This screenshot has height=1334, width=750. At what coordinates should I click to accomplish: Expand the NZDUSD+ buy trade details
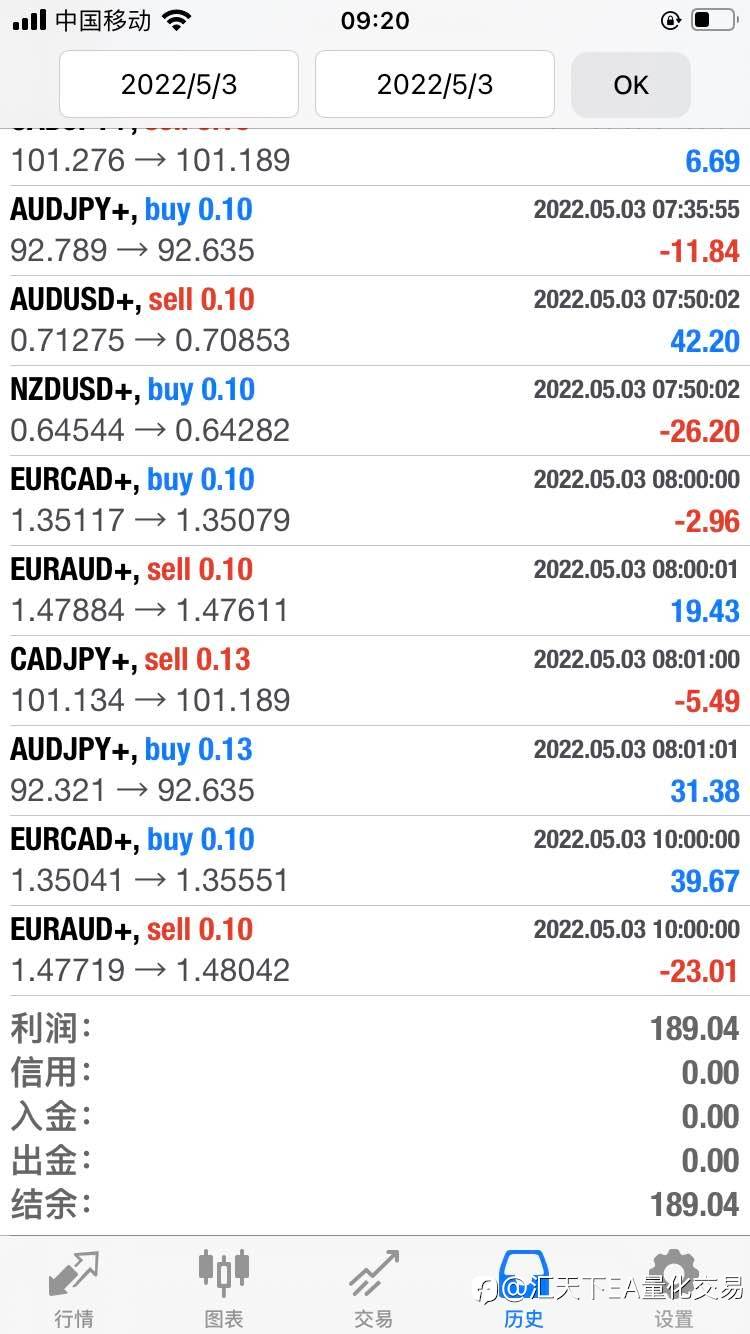[375, 410]
